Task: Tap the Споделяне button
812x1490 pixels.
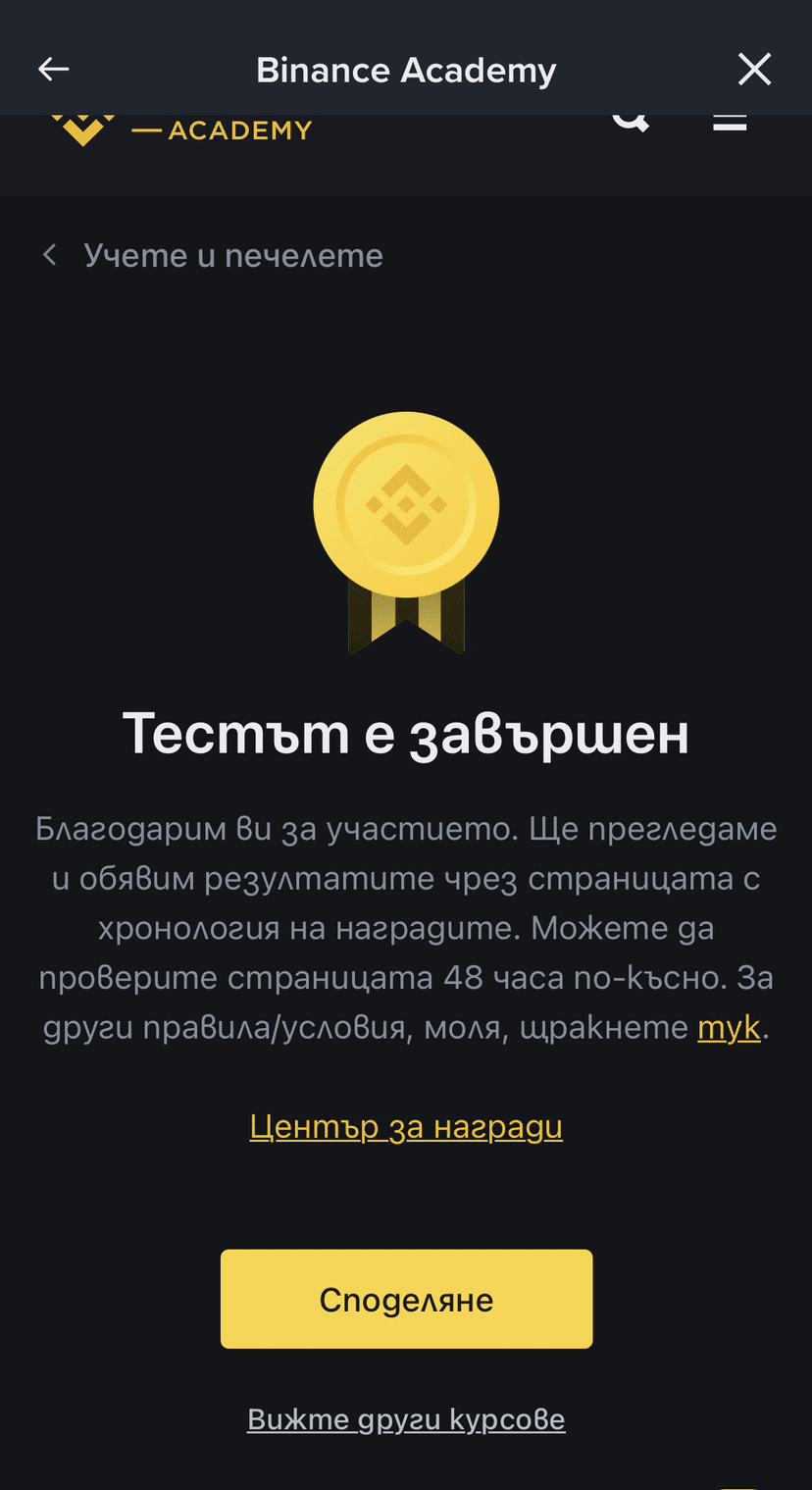Action: 406,1299
